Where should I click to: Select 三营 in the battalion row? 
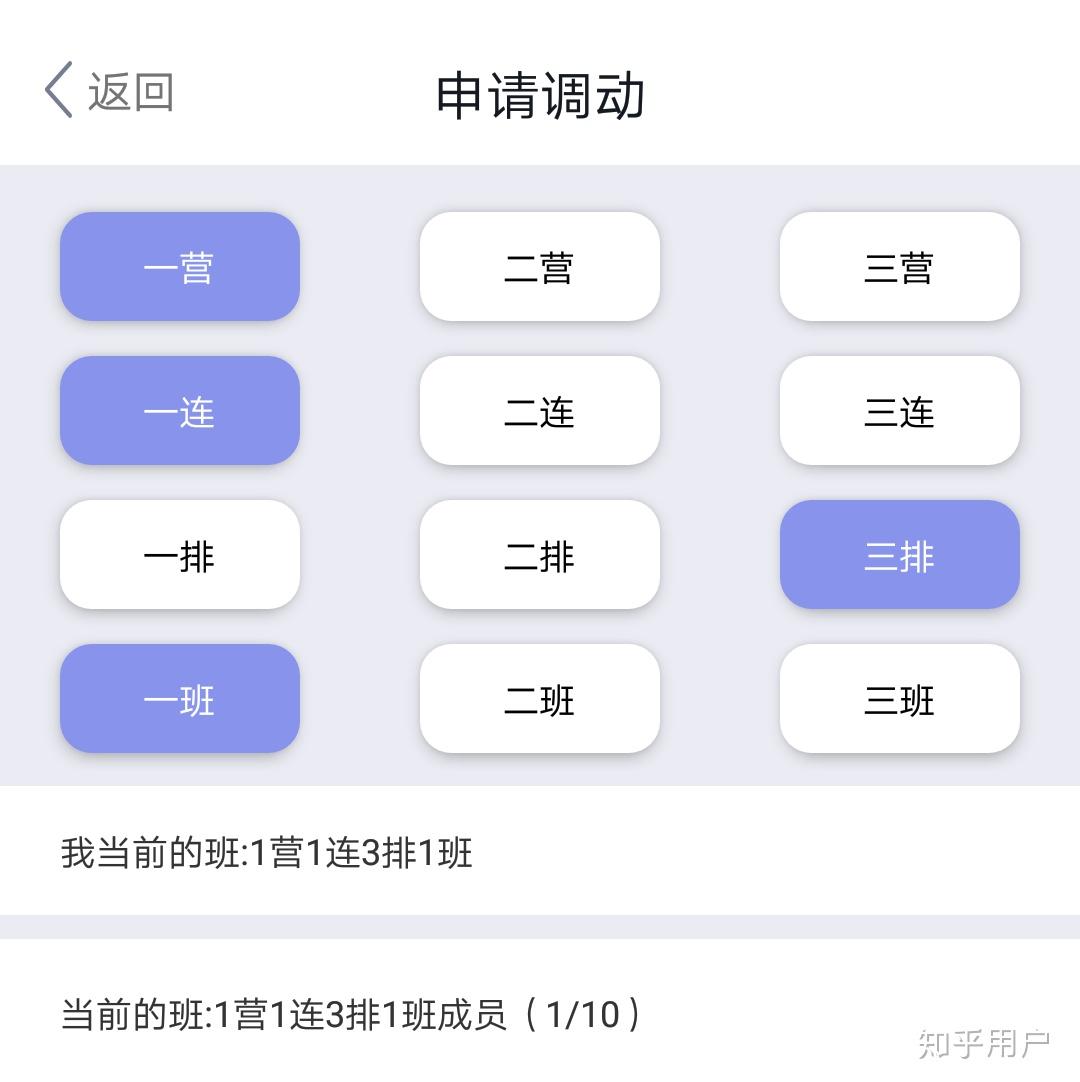click(x=899, y=267)
